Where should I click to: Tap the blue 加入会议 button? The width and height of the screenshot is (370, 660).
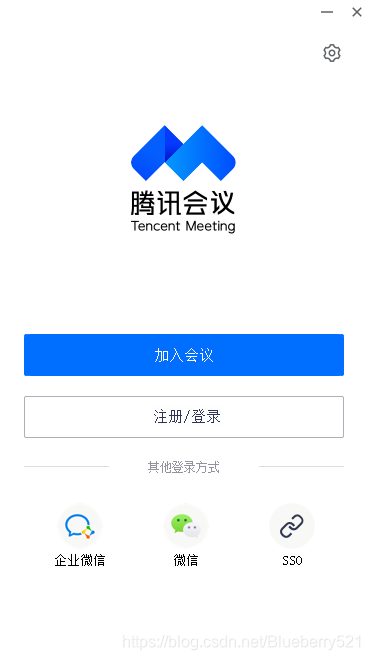coord(184,355)
